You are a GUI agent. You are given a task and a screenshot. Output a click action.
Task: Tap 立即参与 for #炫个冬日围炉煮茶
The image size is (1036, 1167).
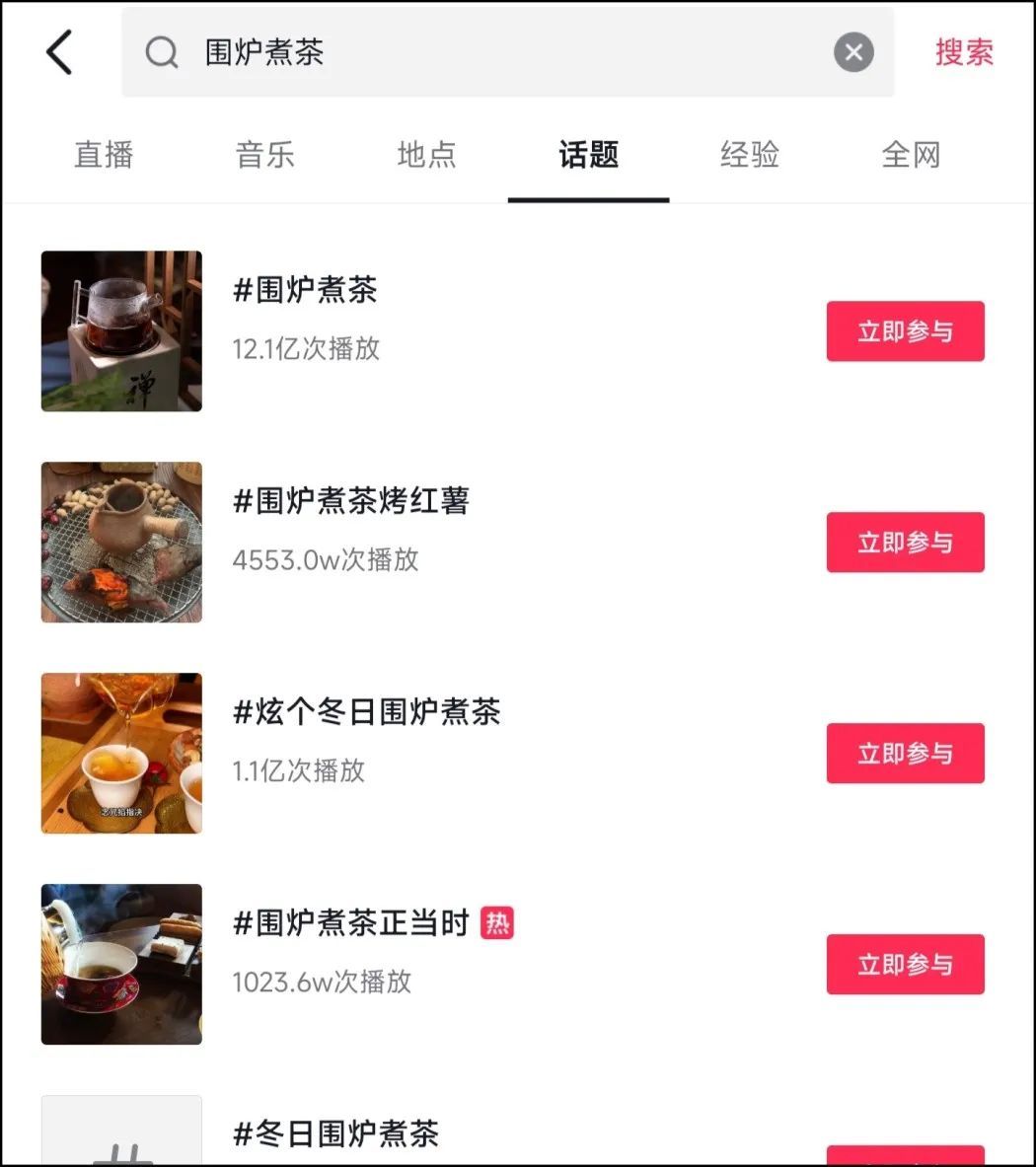pos(905,754)
